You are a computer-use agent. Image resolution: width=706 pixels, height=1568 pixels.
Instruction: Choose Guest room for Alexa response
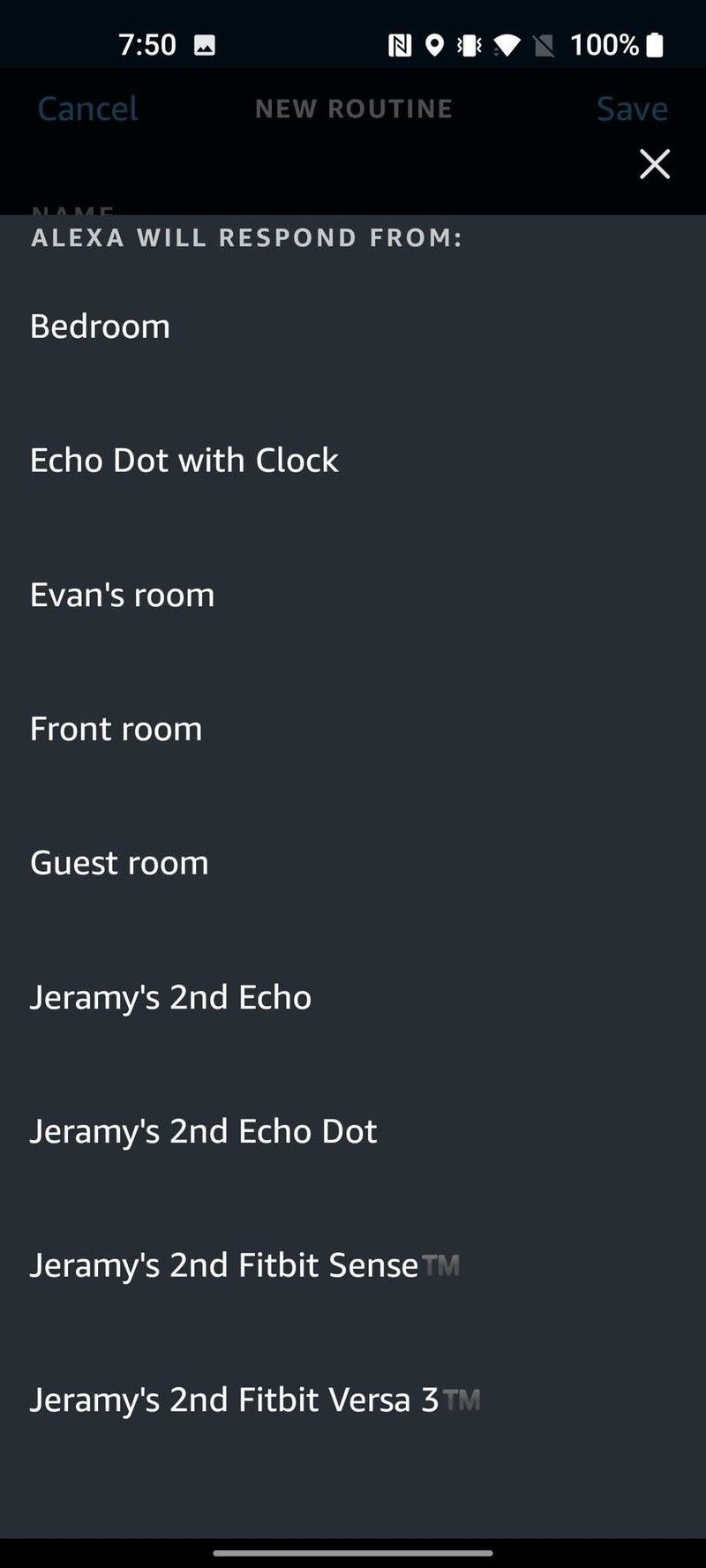[118, 862]
